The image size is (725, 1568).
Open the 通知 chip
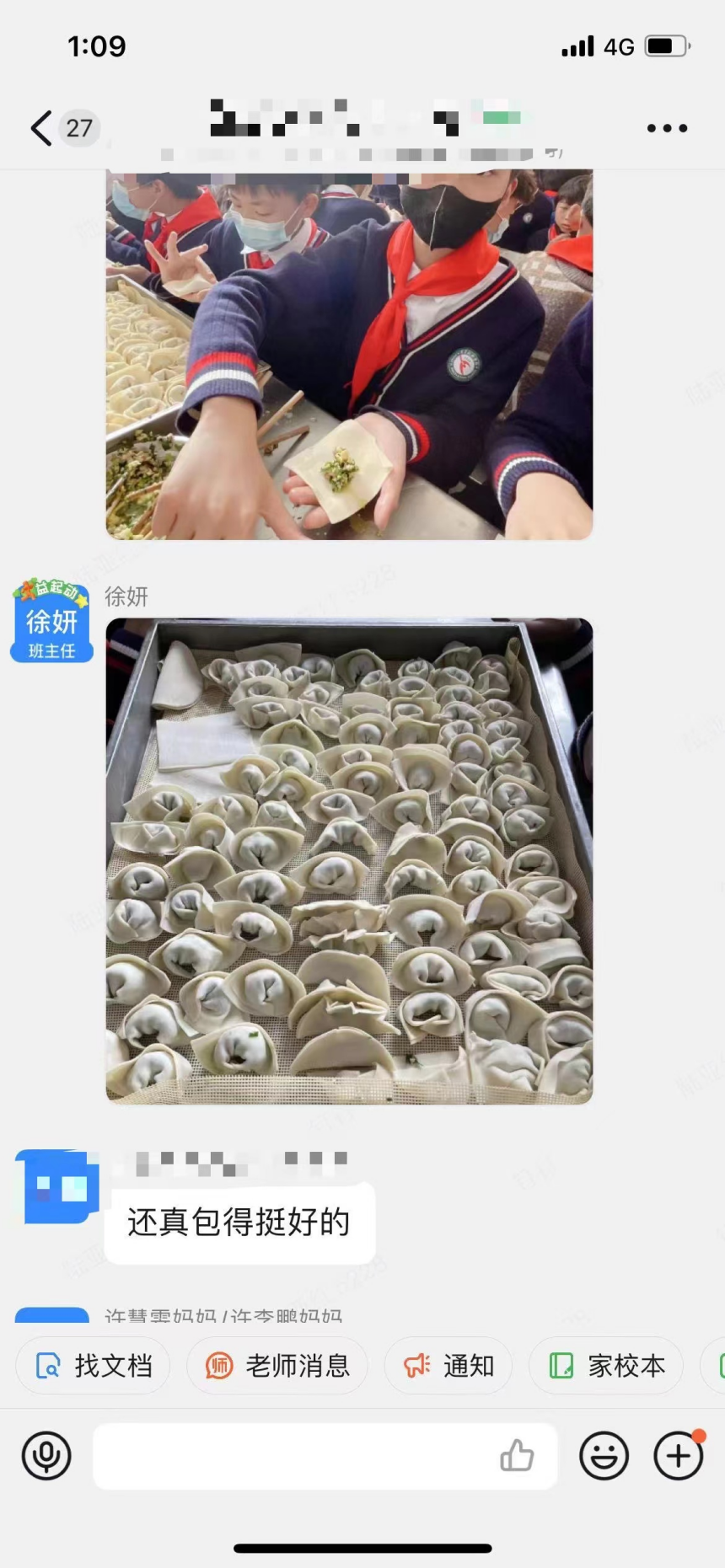tap(448, 1366)
